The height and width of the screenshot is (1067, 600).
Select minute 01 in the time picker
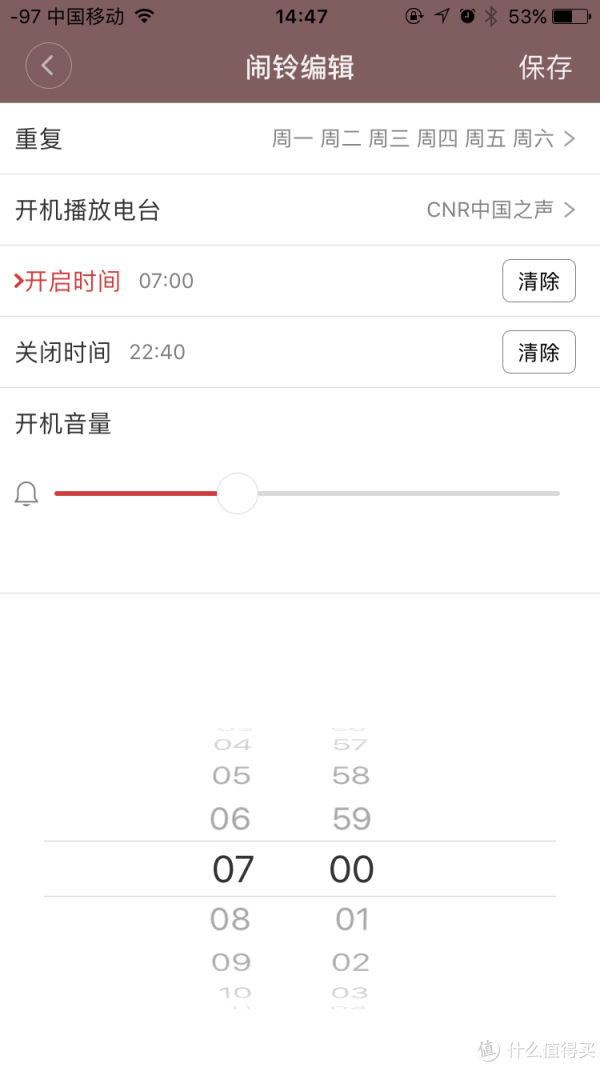tap(352, 919)
